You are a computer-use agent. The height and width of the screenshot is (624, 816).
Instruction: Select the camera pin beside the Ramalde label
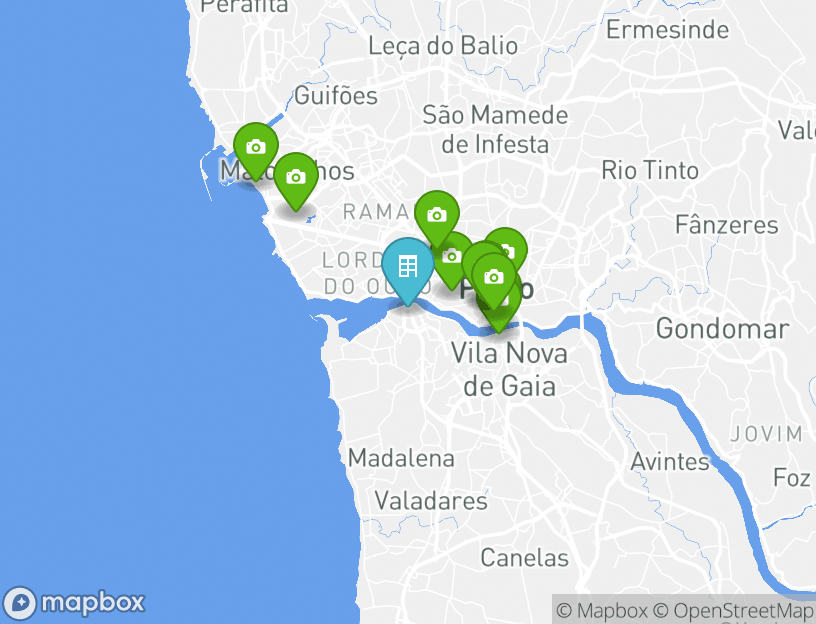click(437, 215)
